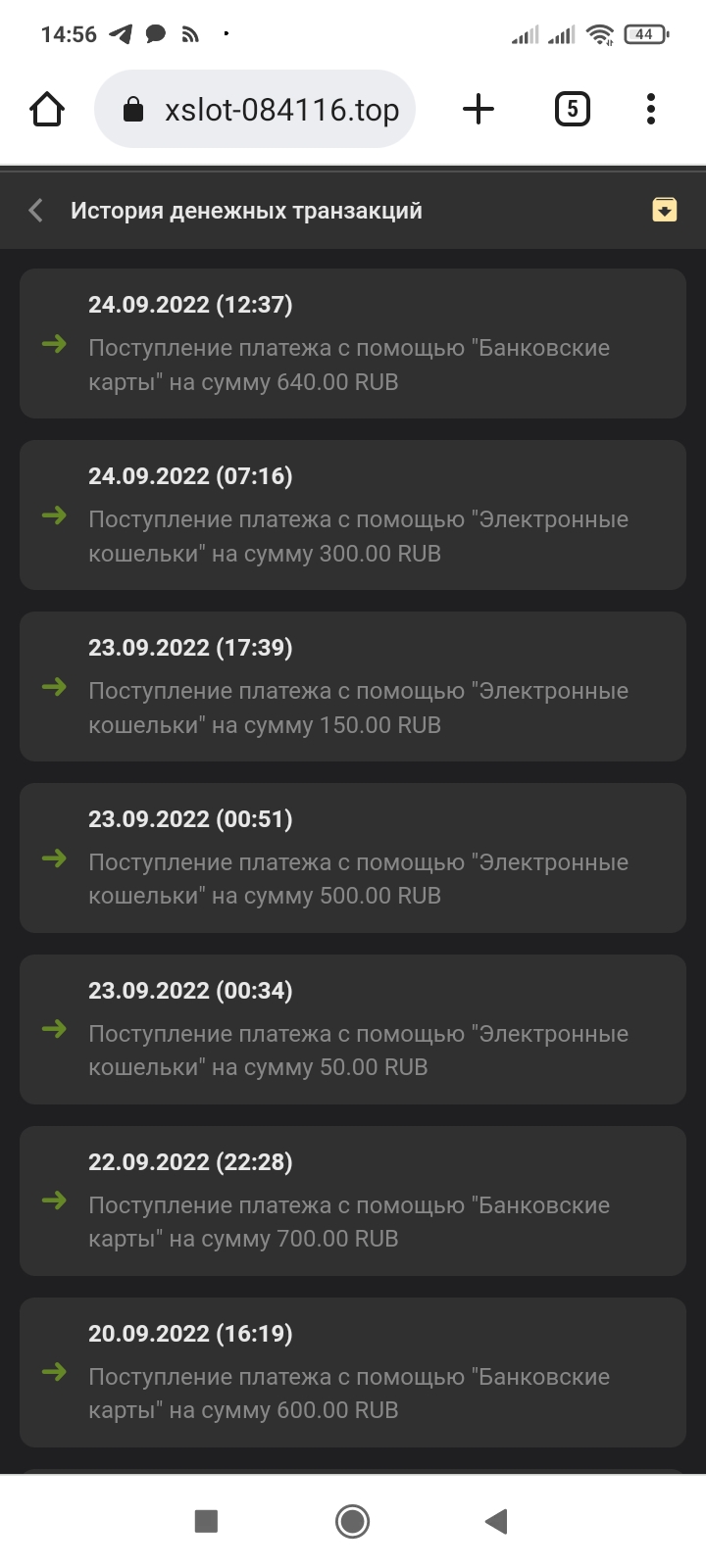Open the recent apps view
Image resolution: width=706 pixels, height=1568 pixels.
pos(206,1521)
